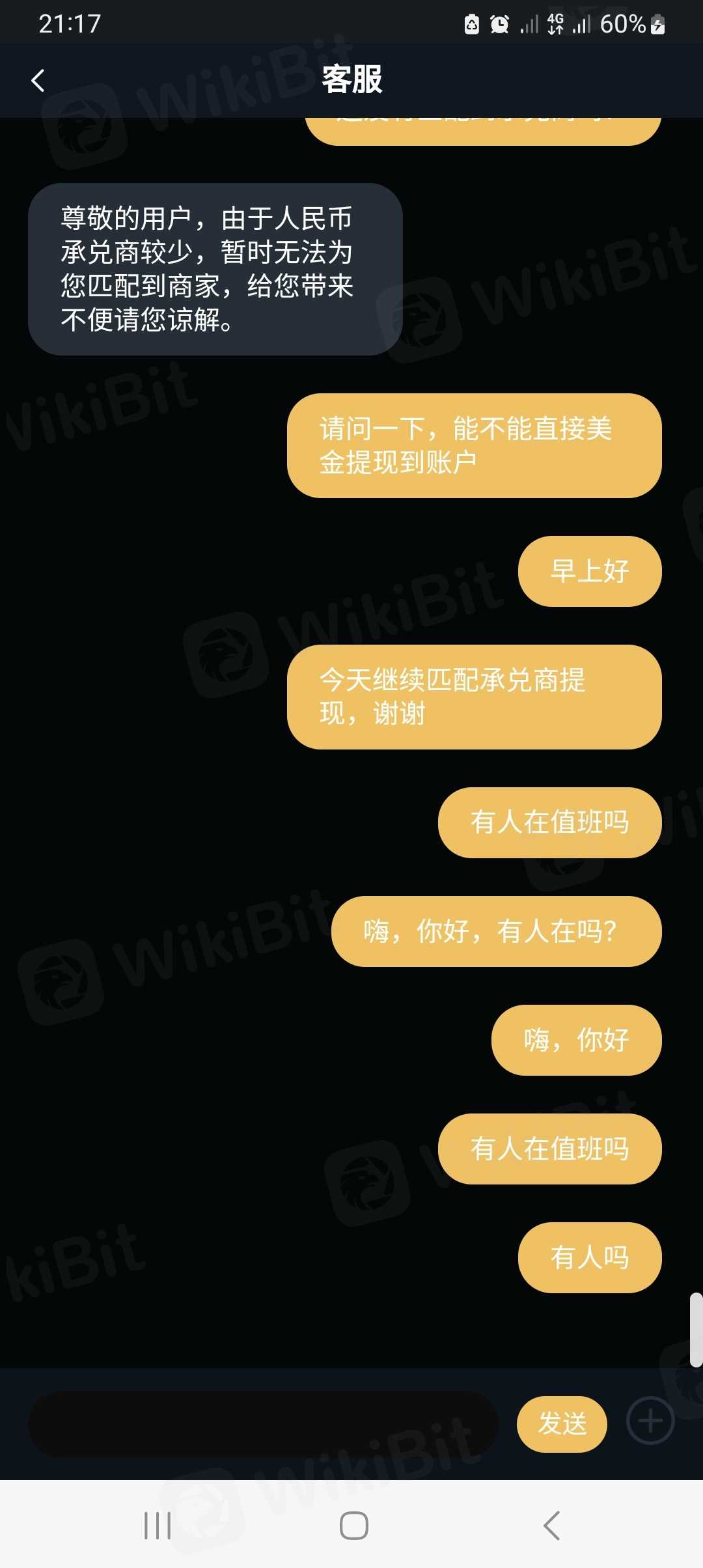Go back from the 客服 chat
703x1568 pixels.
click(x=38, y=81)
